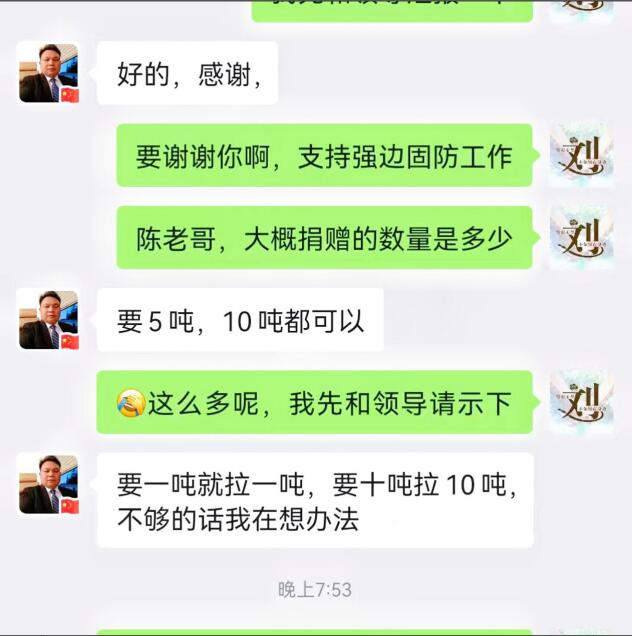Screen dimensions: 632x636
Task: Open sender's avatar beside "好的，感谢"
Action: tap(48, 73)
